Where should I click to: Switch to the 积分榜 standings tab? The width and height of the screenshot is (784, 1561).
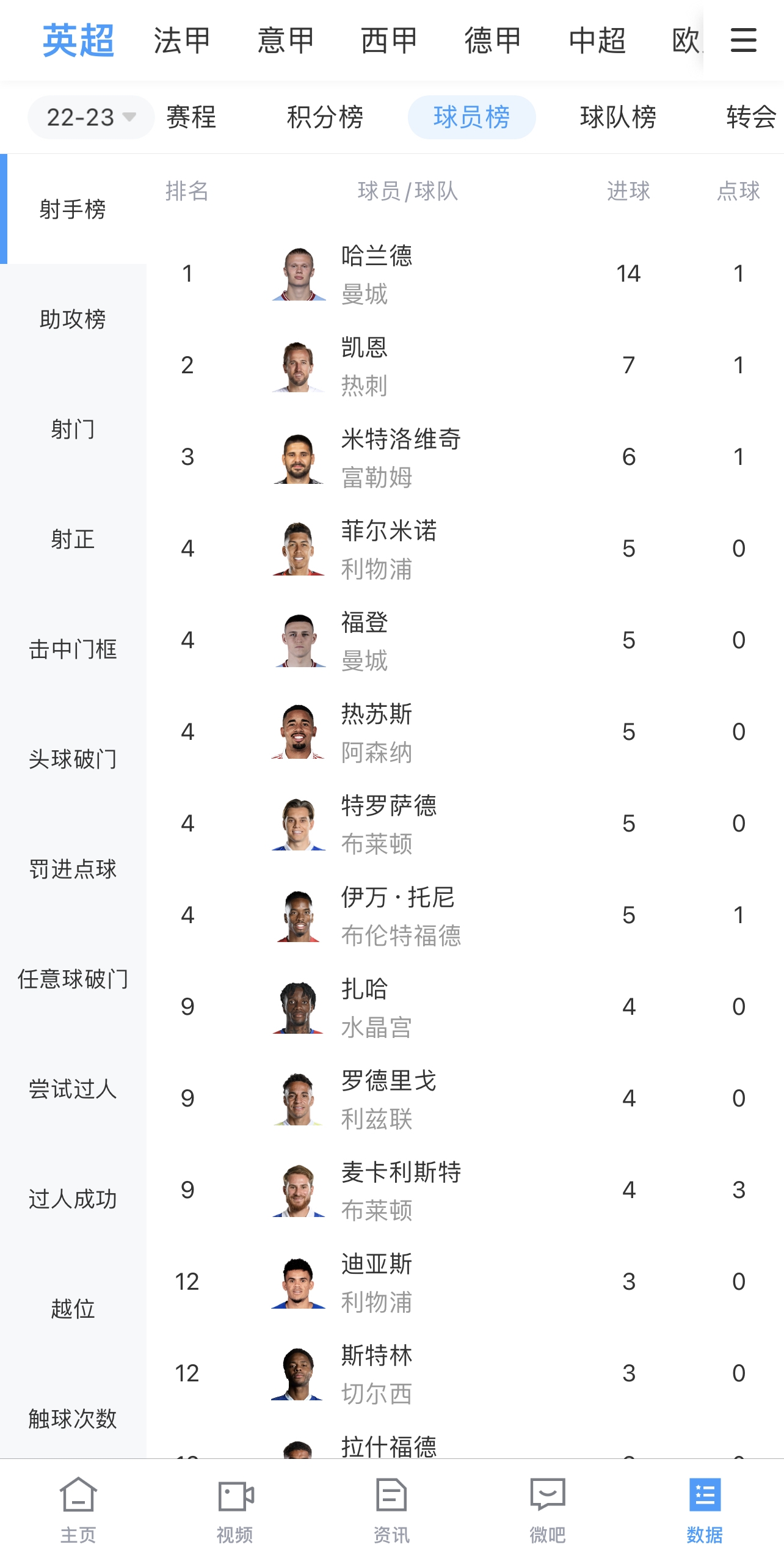click(325, 117)
